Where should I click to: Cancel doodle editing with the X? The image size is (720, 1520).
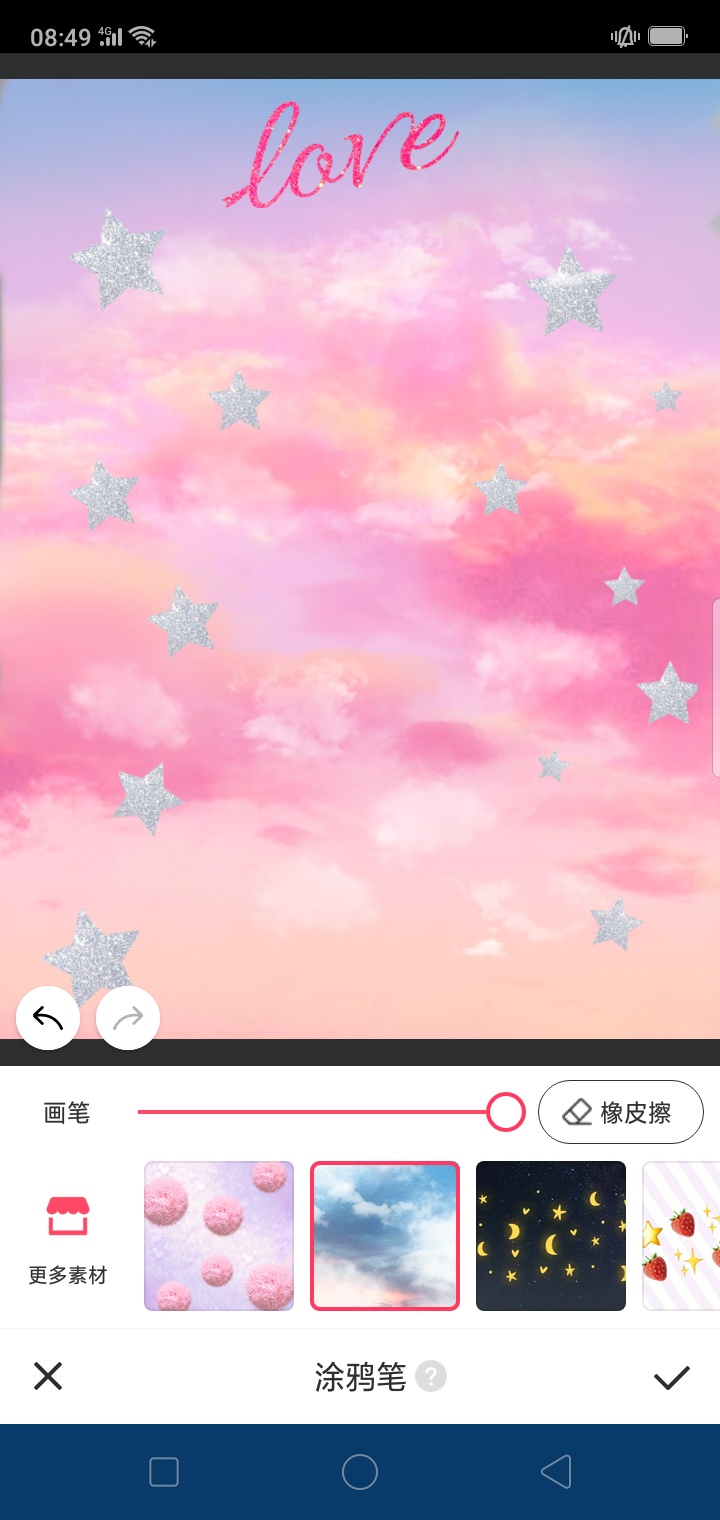click(x=48, y=1376)
